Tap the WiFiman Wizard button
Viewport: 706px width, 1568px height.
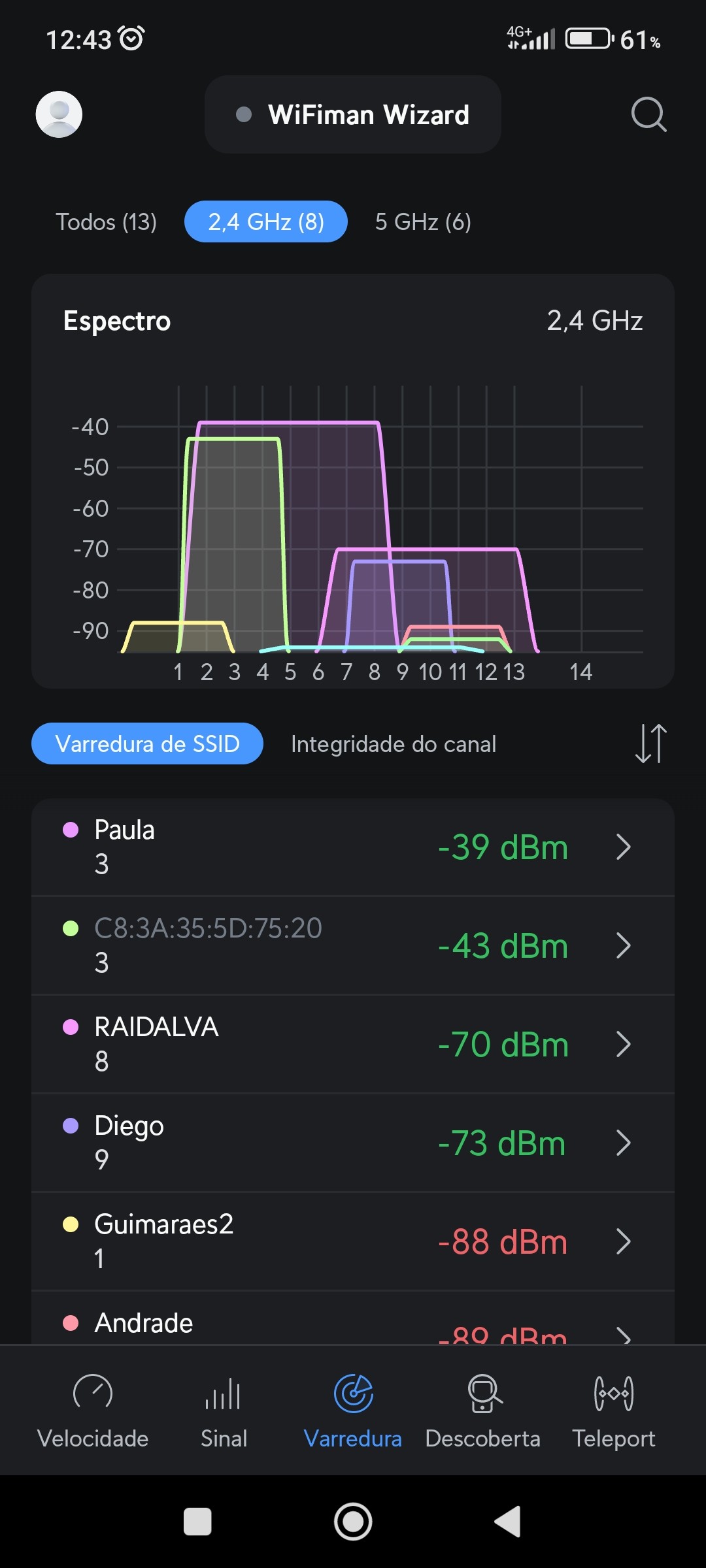[353, 114]
